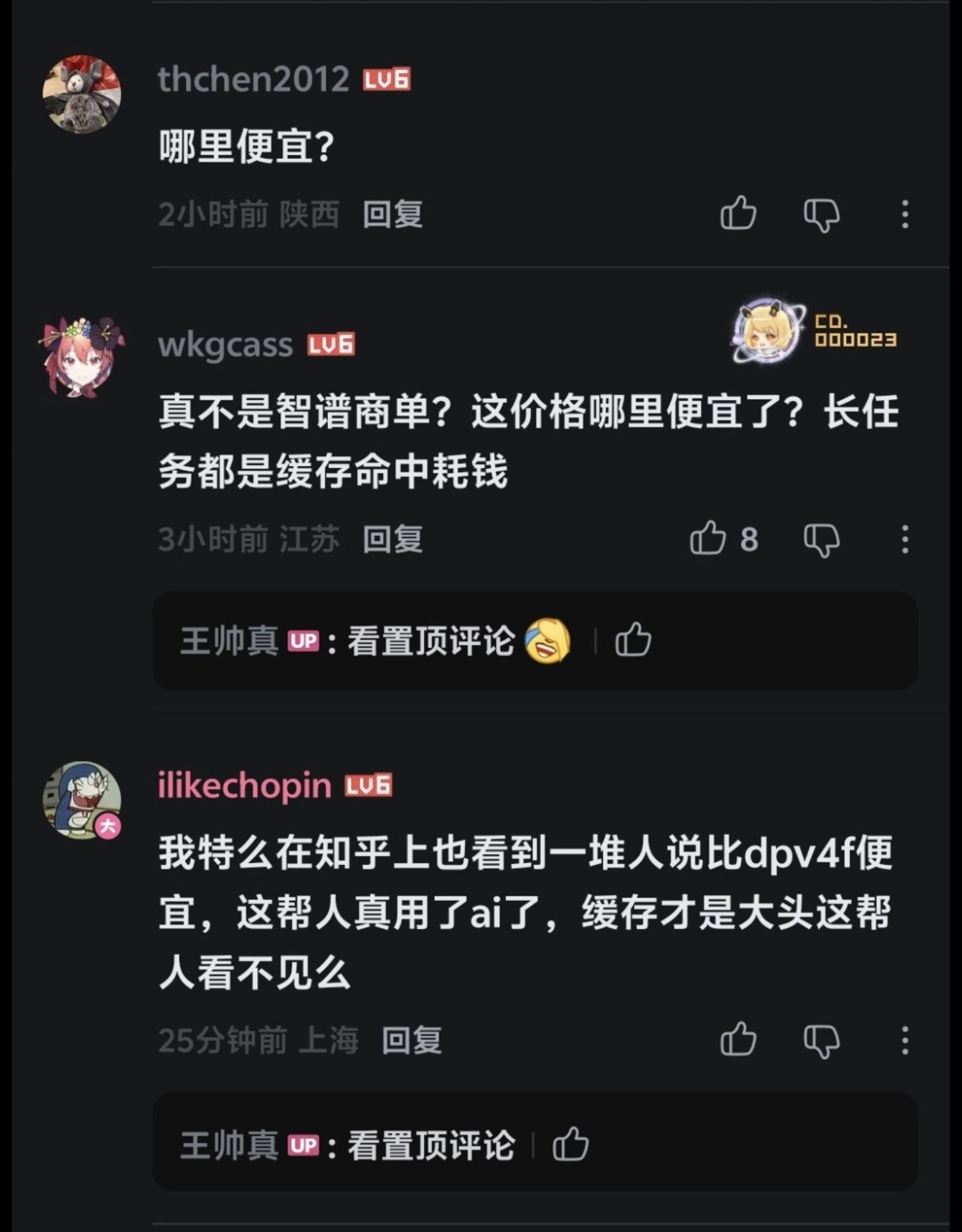Screen dimensions: 962x1232
Task: Open more options on wkgcass's comment
Action: [905, 539]
